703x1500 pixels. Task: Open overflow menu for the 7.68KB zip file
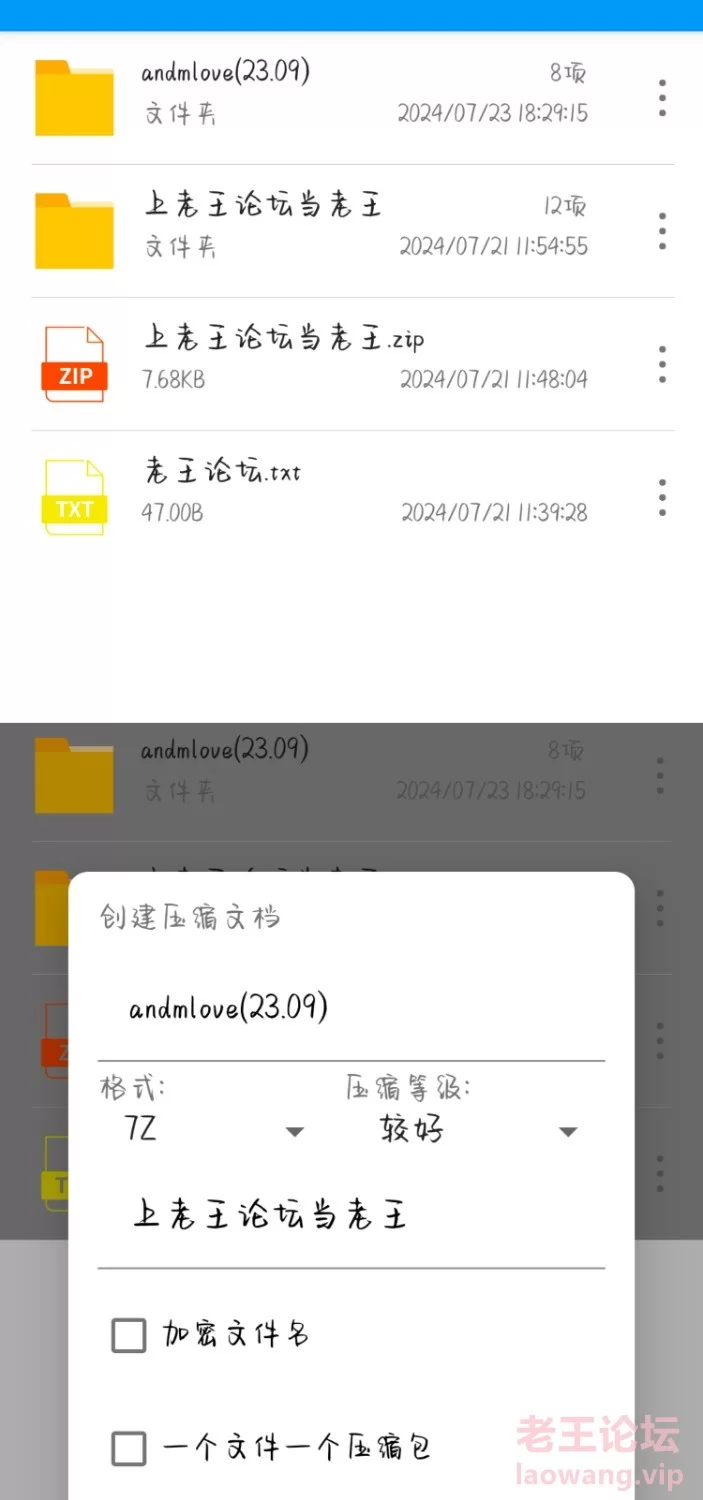(662, 364)
